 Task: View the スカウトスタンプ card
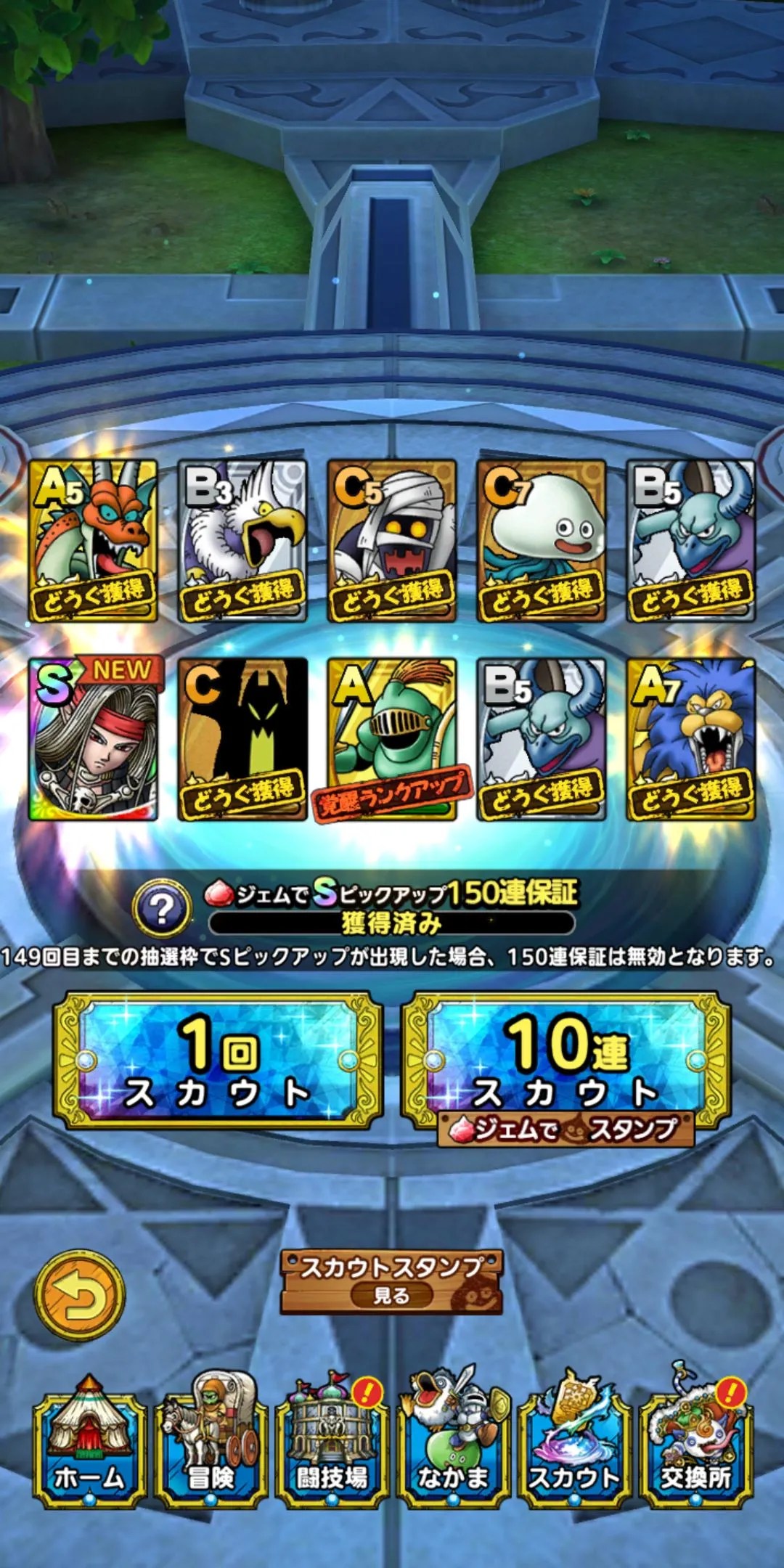tap(391, 1282)
